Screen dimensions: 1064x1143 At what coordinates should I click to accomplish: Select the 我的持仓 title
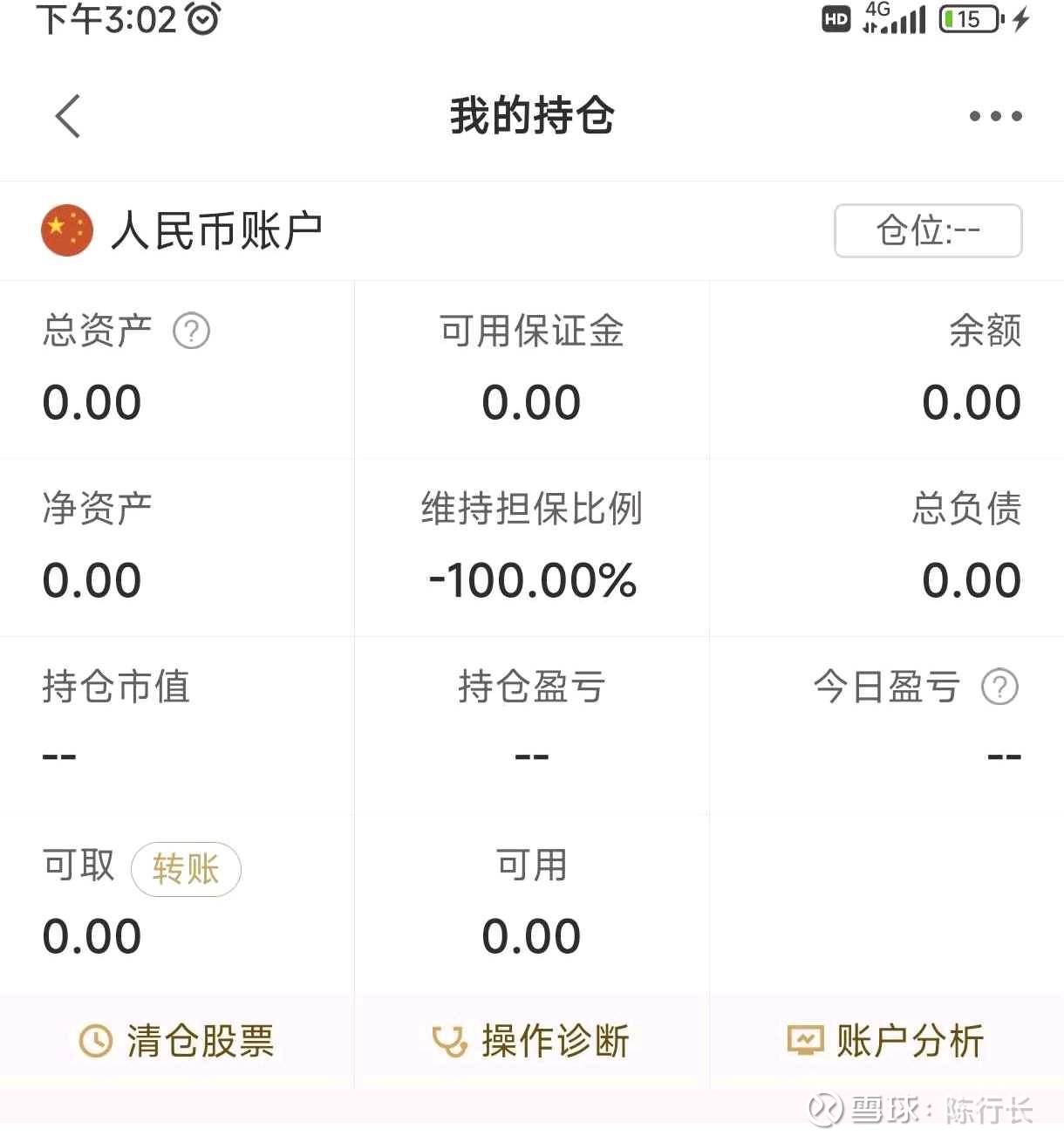(532, 114)
